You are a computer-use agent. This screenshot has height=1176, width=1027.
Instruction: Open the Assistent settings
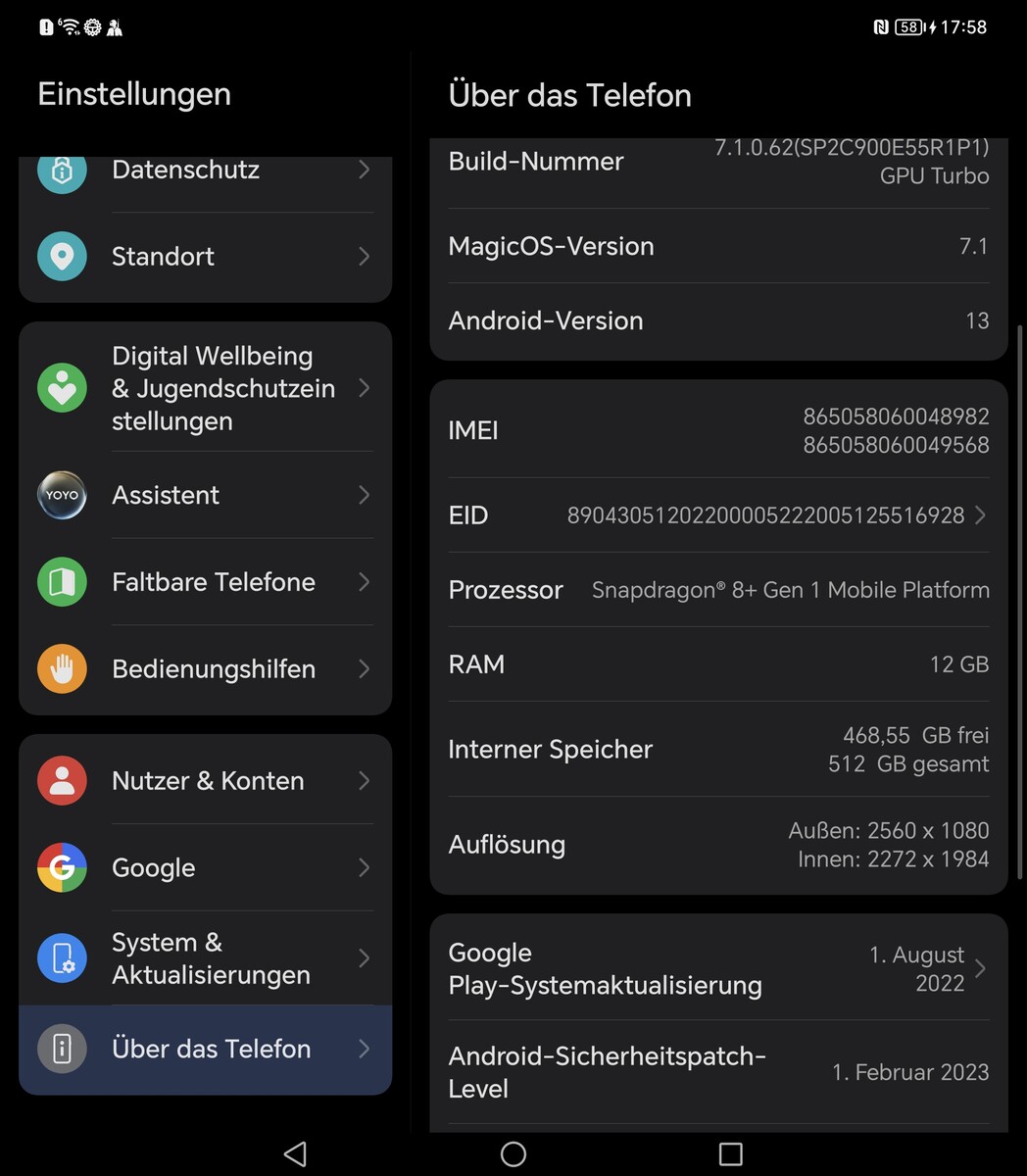point(205,495)
